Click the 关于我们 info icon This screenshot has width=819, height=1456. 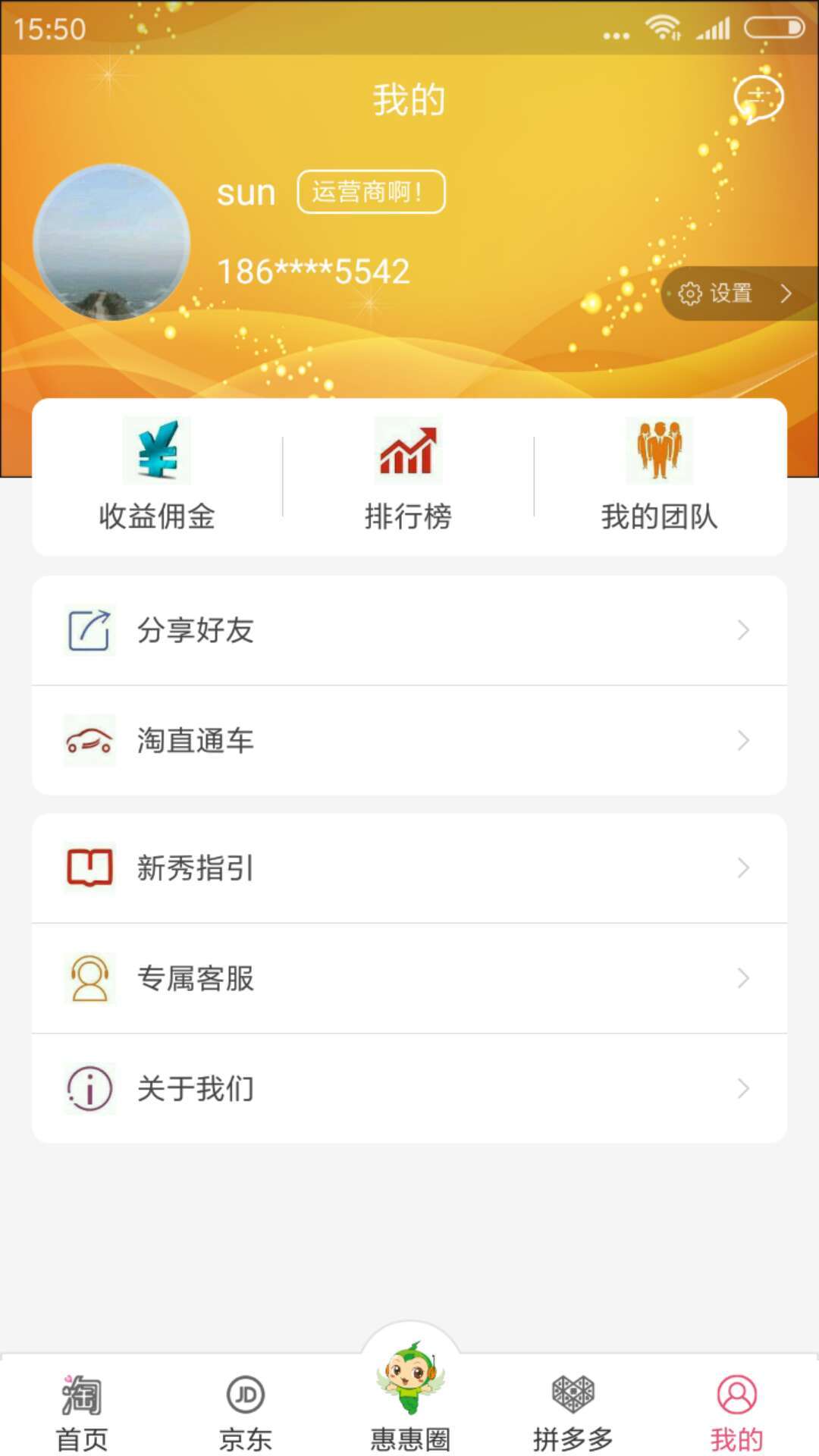(89, 1090)
